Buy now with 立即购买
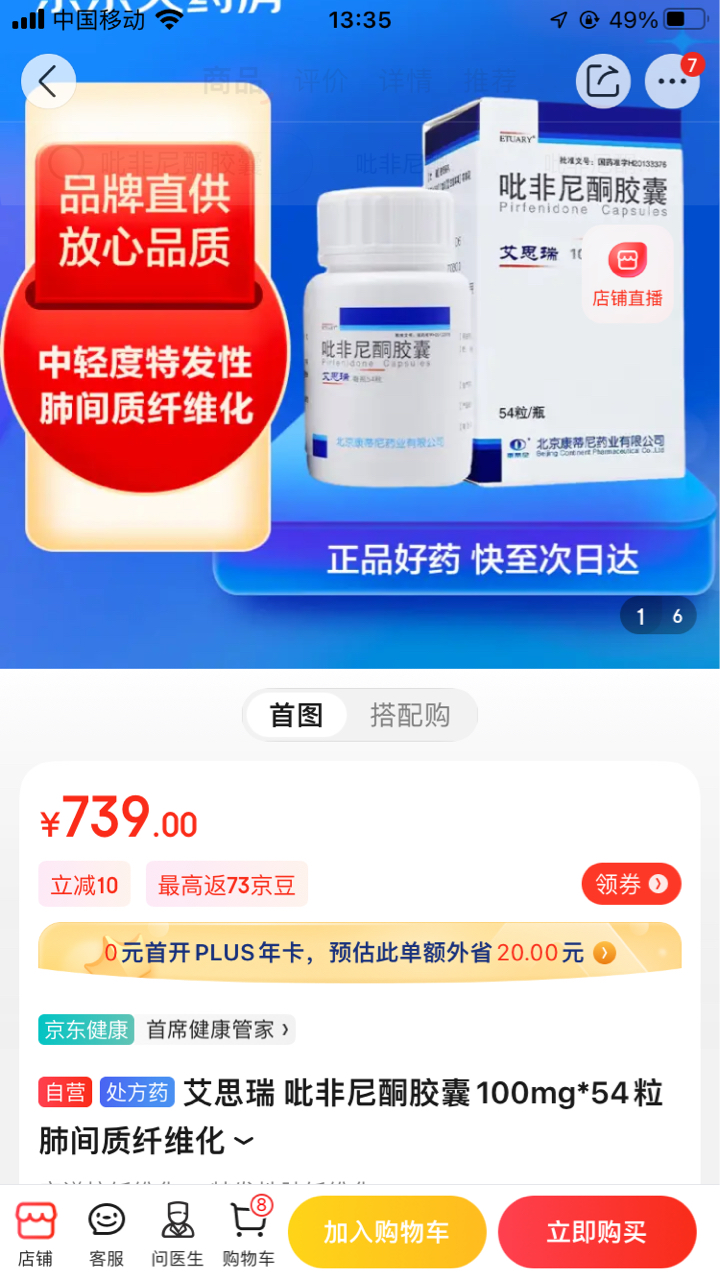720x1280 pixels. (x=597, y=1232)
